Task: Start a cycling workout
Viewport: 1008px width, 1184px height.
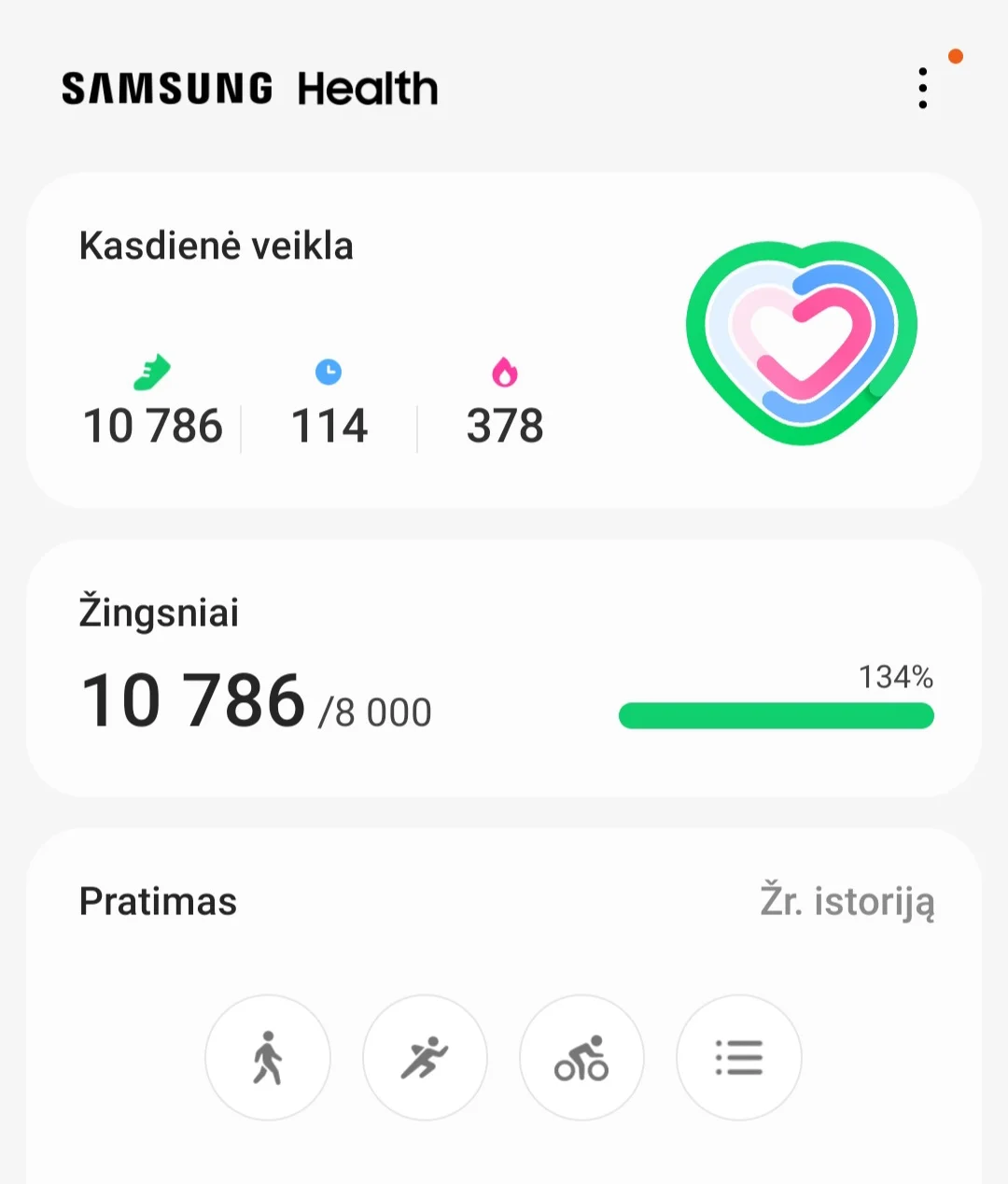Action: [x=581, y=1057]
